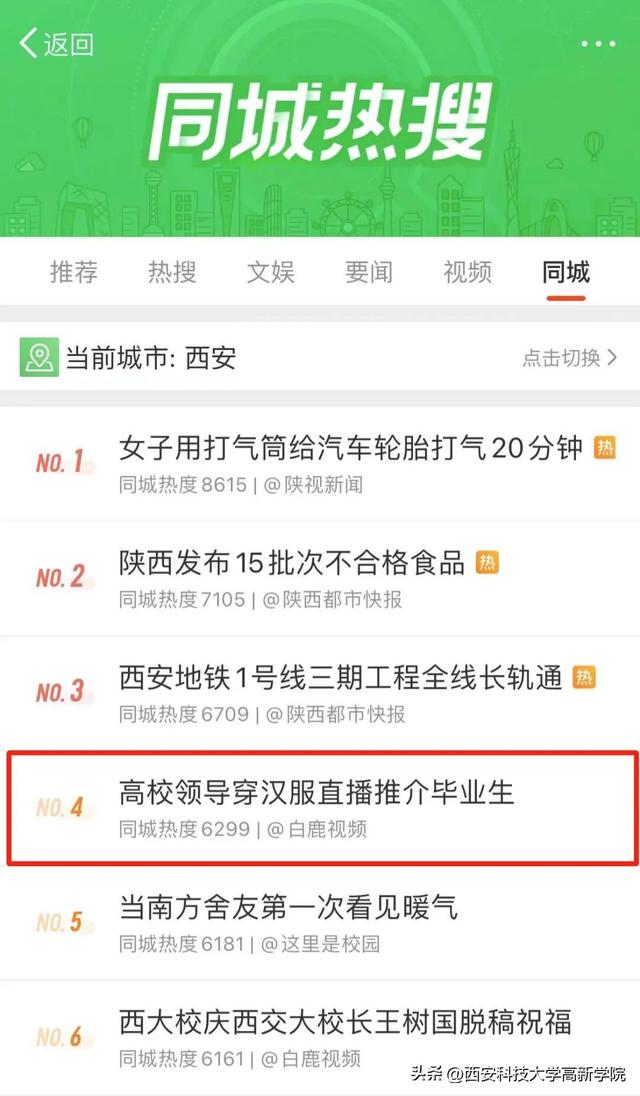Open No.2 陕西发布15批次不合格食品 topic
Viewport: 640px width, 1096px height.
click(292, 563)
